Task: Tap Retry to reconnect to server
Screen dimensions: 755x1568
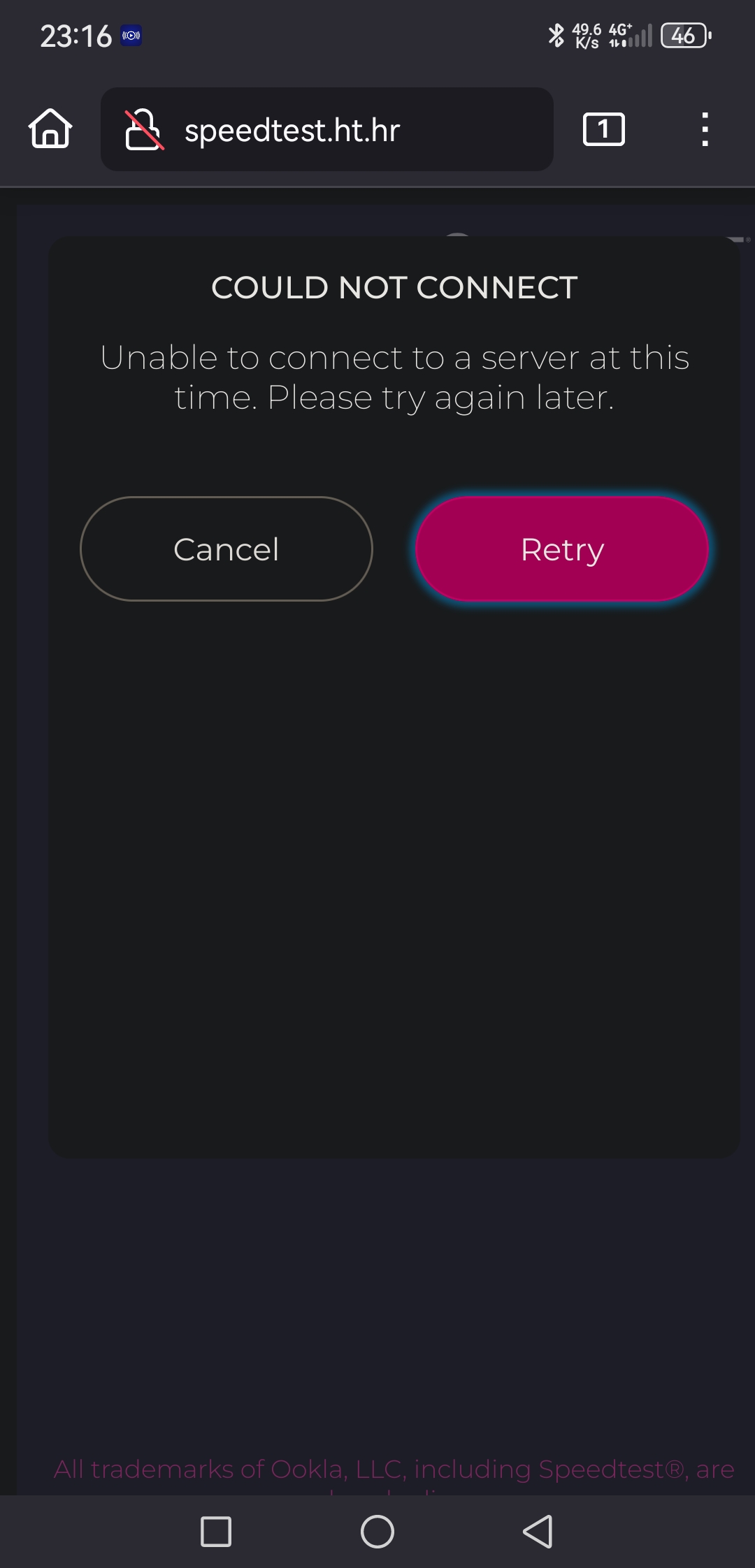Action: coord(562,549)
